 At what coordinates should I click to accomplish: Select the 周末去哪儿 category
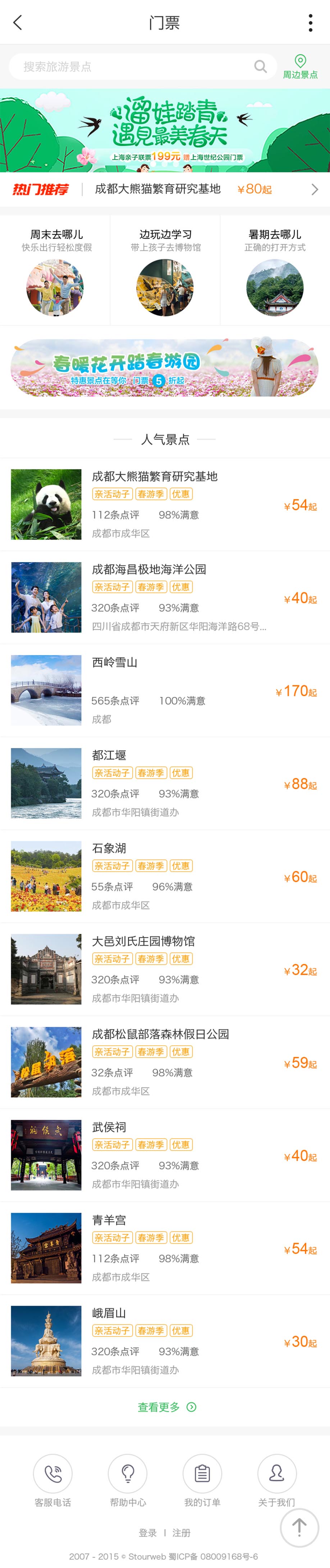pos(55,271)
